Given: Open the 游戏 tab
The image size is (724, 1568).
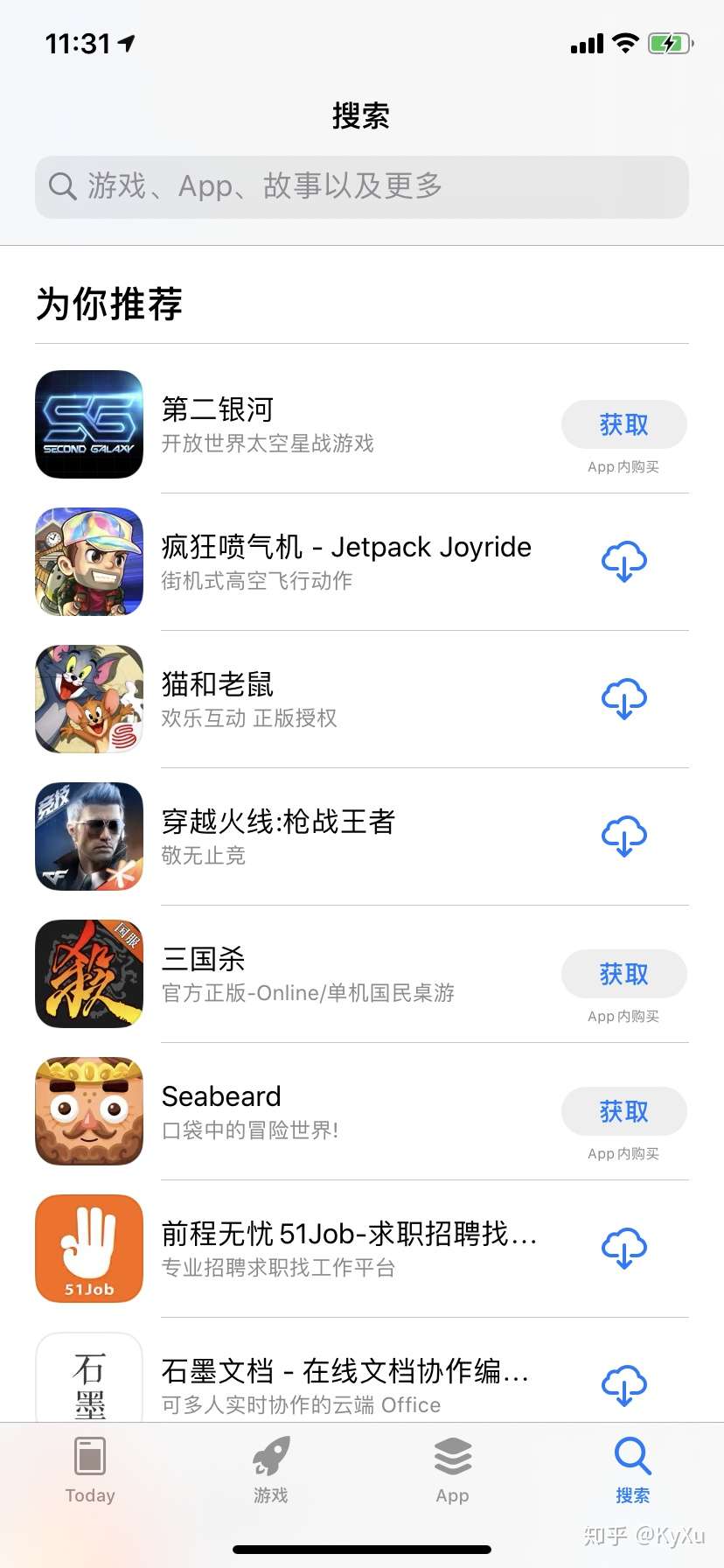Looking at the screenshot, I should [x=270, y=1470].
